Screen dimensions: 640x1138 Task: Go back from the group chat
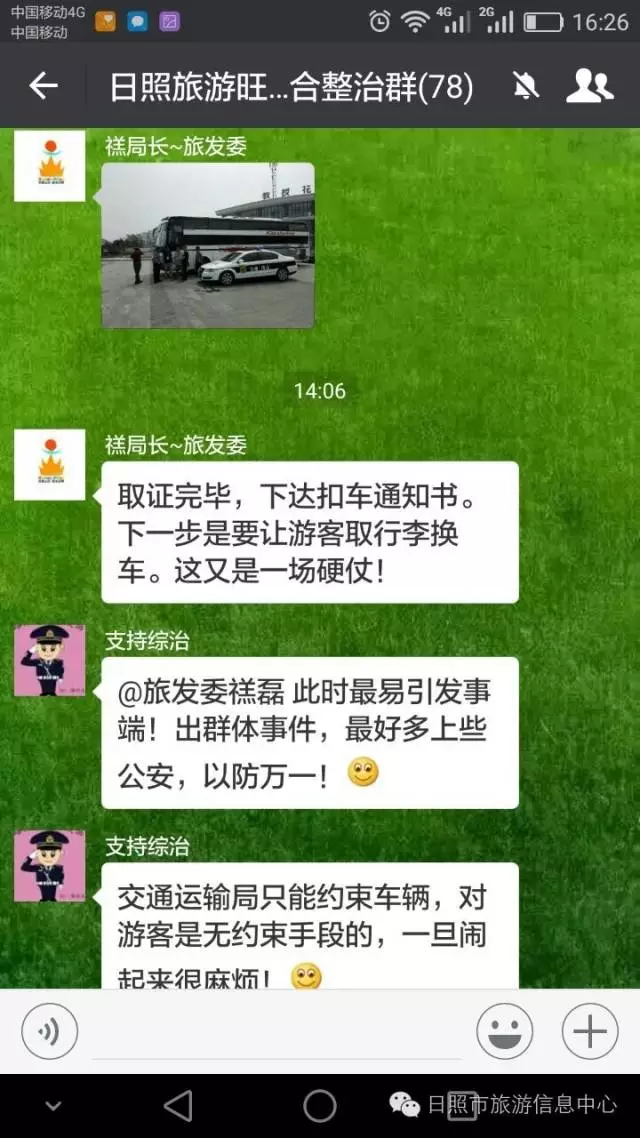tap(43, 87)
